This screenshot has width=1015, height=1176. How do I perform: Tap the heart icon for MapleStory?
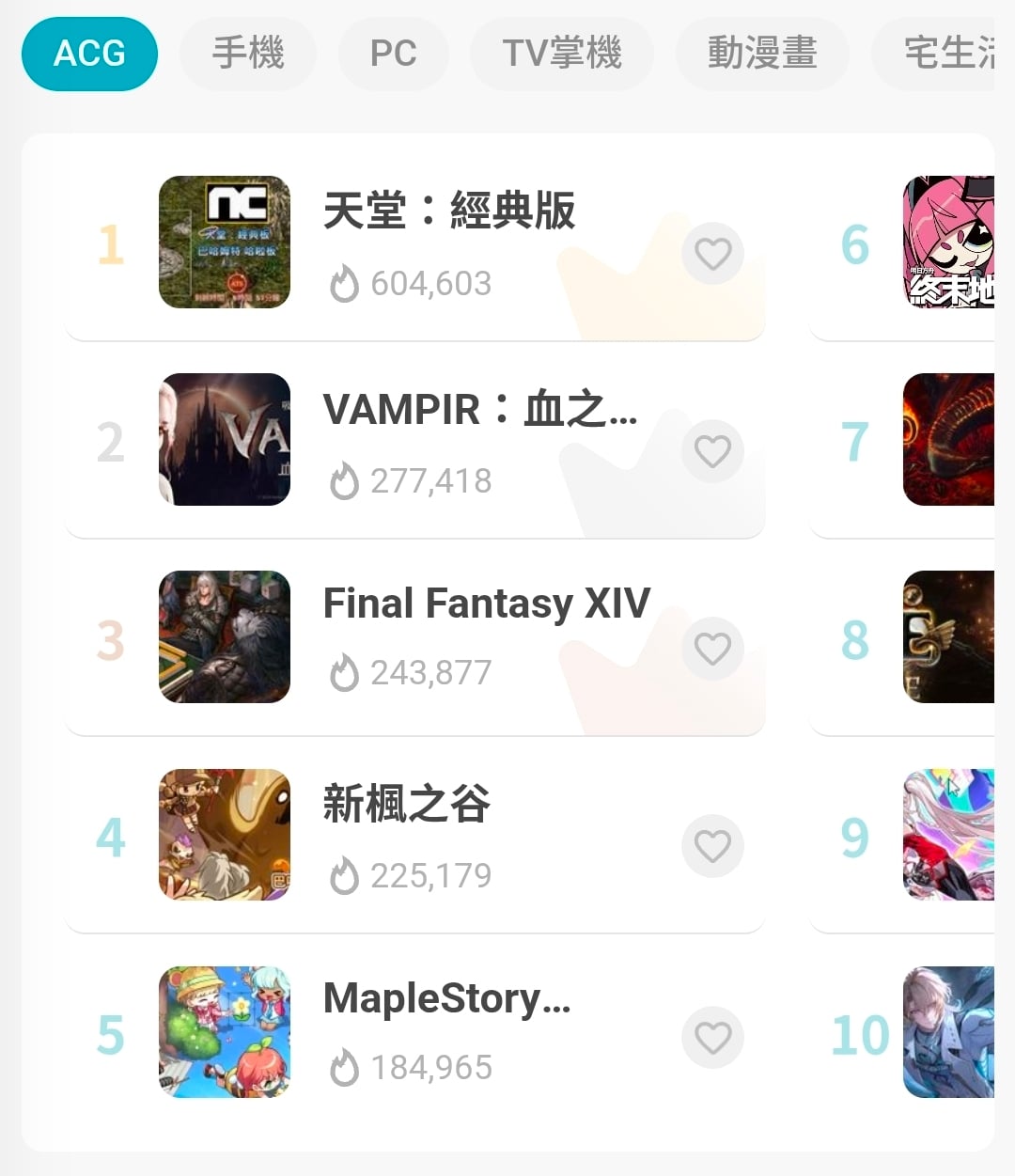712,1037
